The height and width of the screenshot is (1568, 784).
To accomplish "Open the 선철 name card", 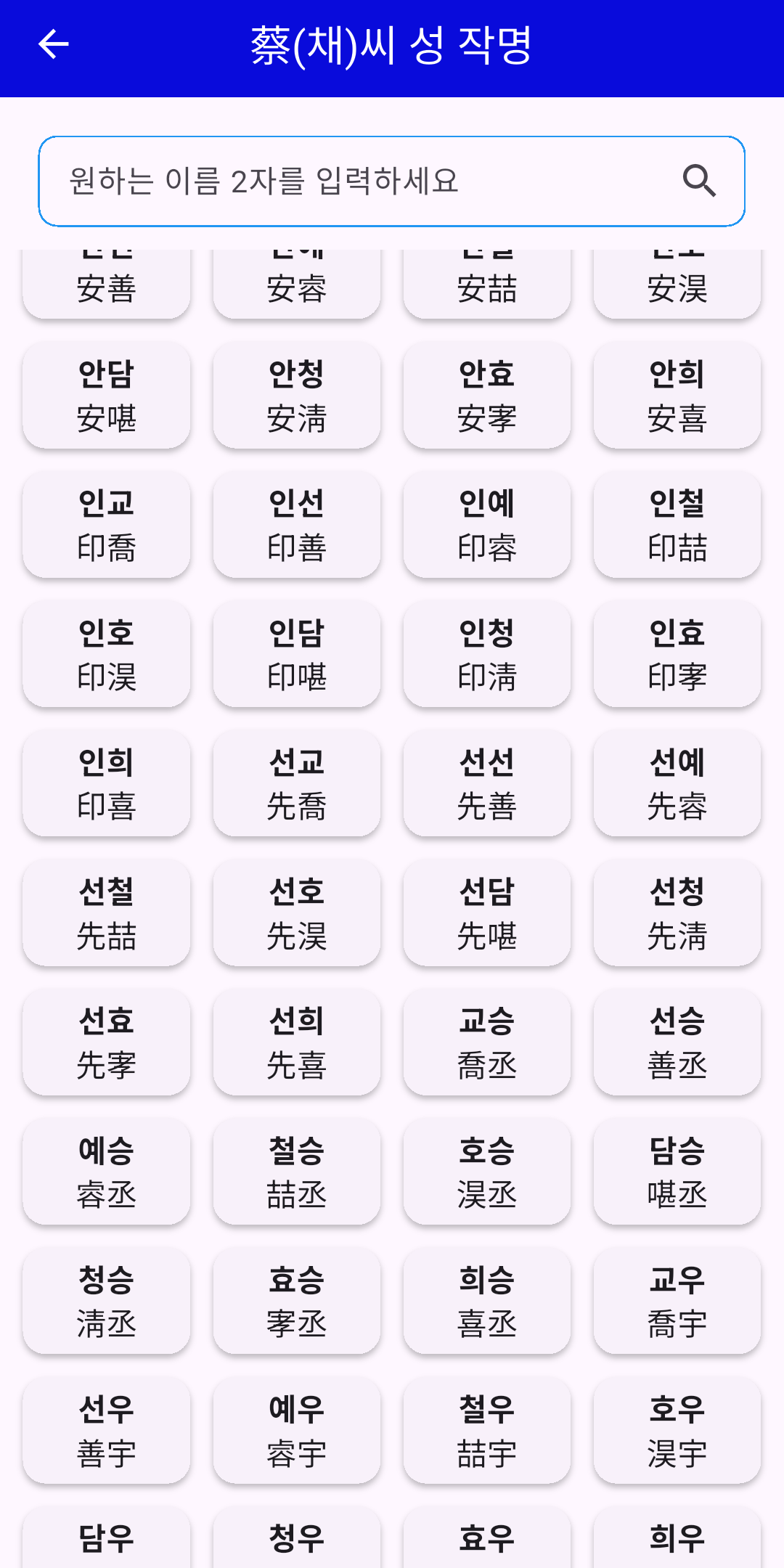I will point(107,913).
